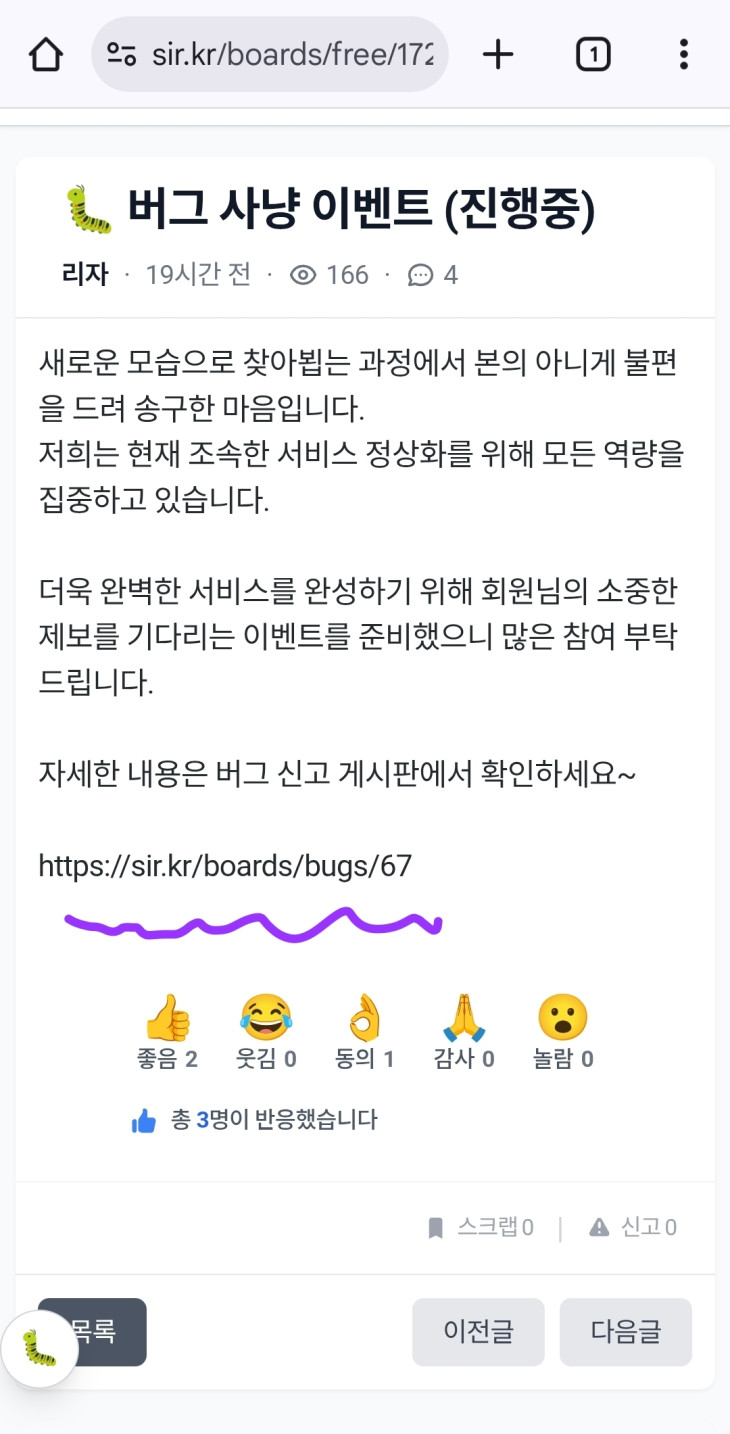React with the 좋음 thumbs-up

pyautogui.click(x=167, y=1030)
